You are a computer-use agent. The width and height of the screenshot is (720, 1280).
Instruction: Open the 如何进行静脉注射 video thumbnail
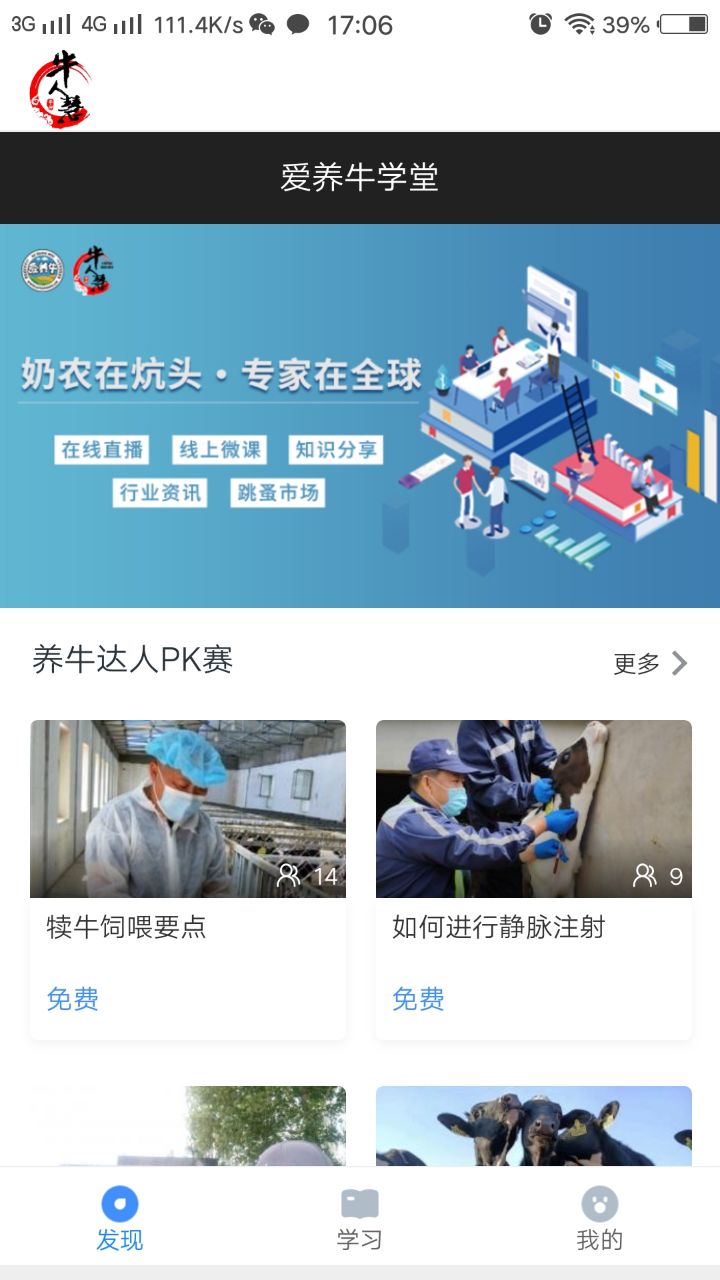point(533,808)
